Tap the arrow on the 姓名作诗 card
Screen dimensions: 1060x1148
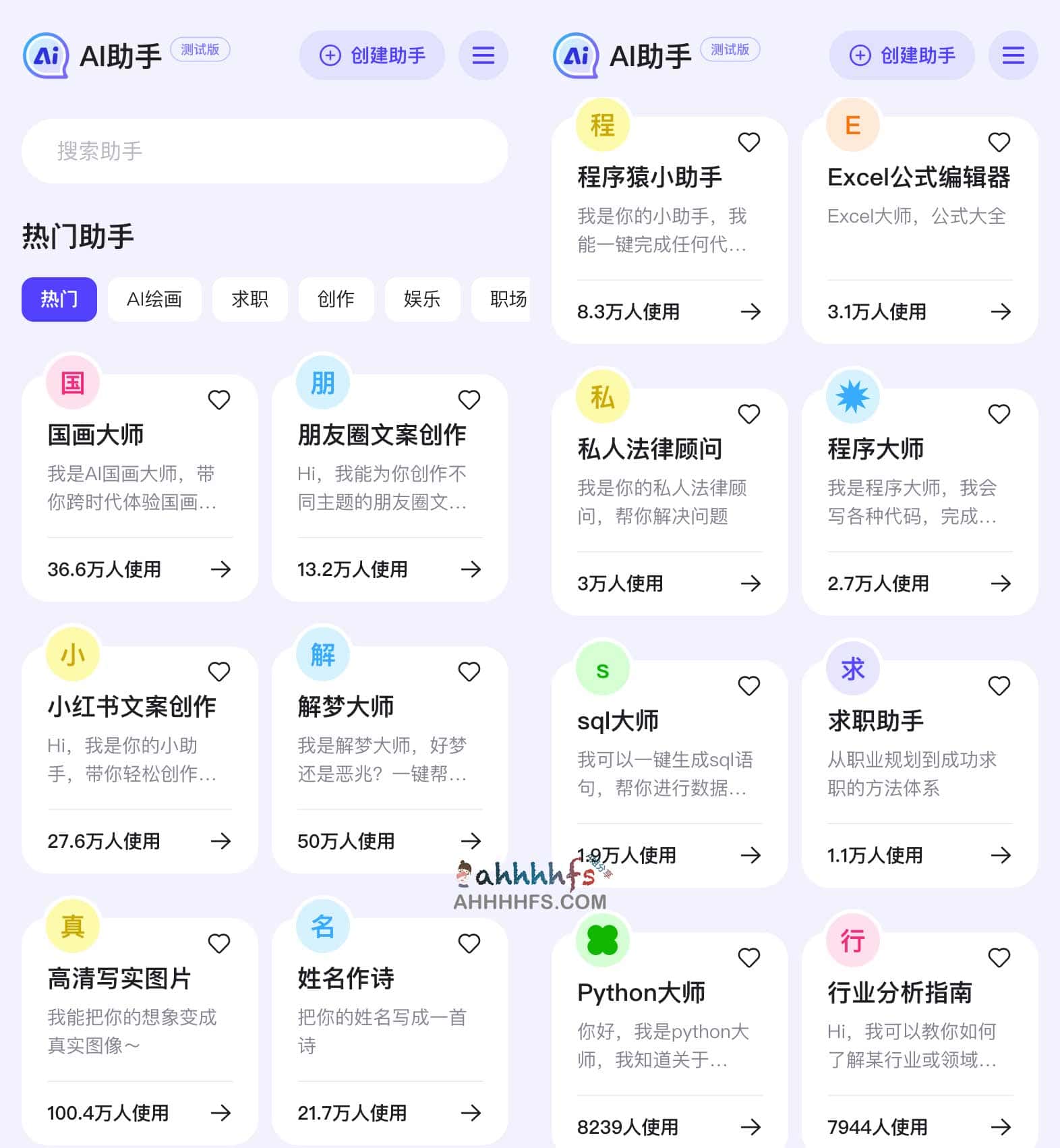(471, 1112)
